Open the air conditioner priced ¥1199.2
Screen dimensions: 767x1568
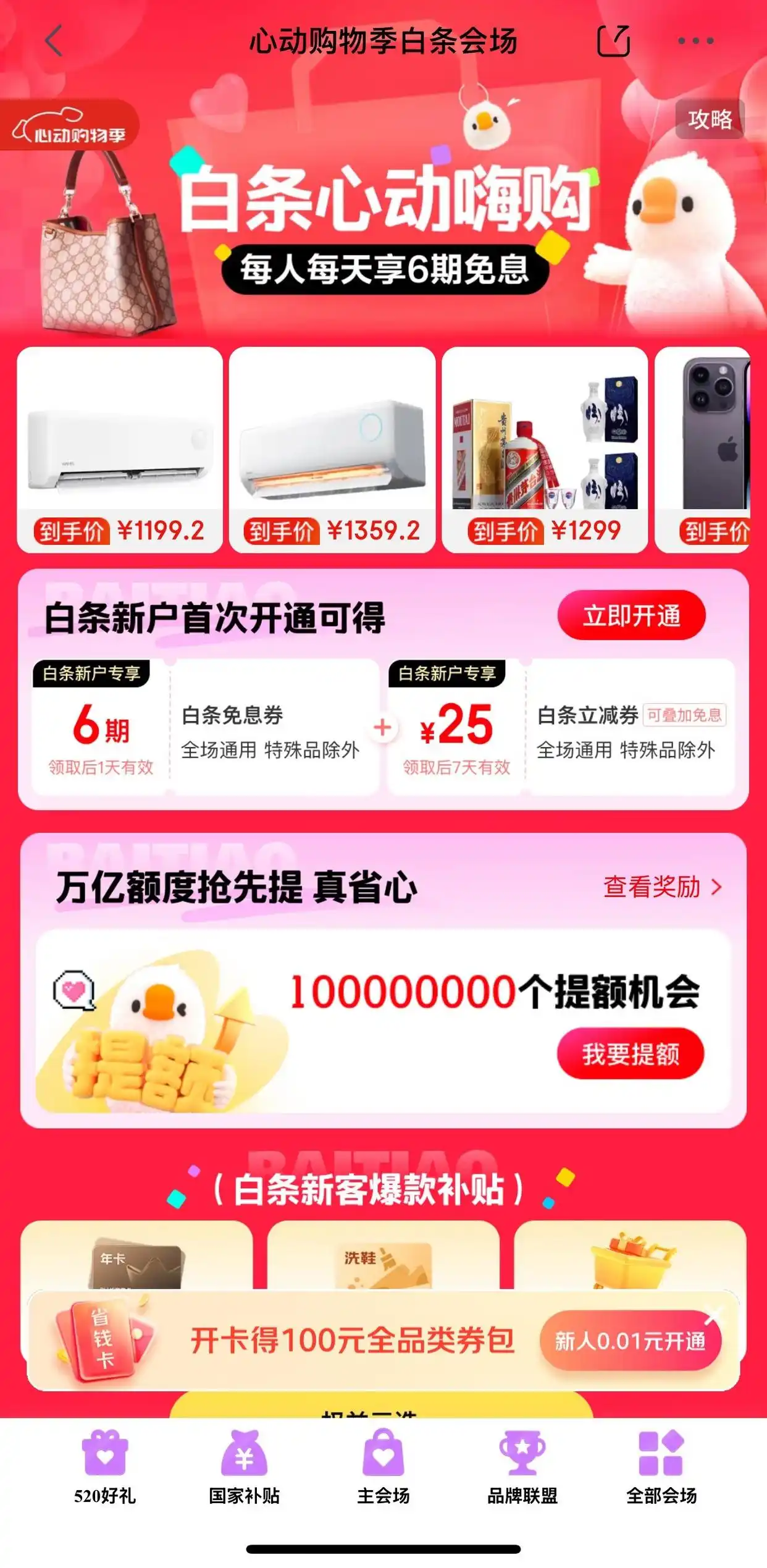(x=120, y=449)
